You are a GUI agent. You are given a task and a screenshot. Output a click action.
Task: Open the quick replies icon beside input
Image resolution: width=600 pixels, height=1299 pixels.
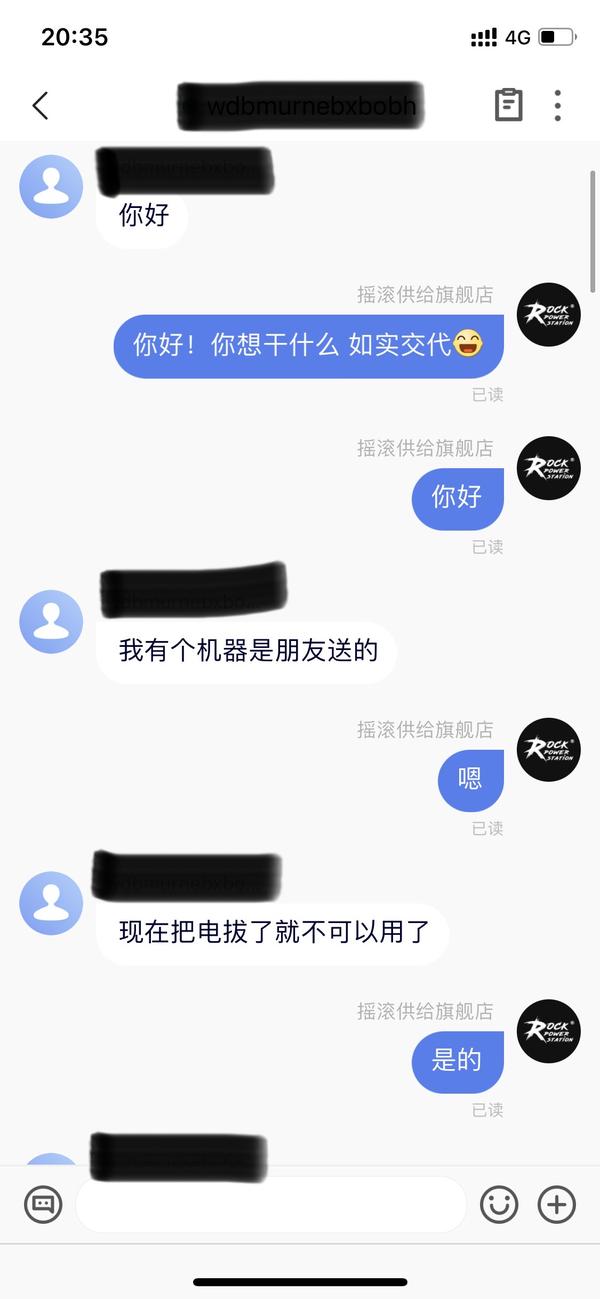(x=42, y=1204)
